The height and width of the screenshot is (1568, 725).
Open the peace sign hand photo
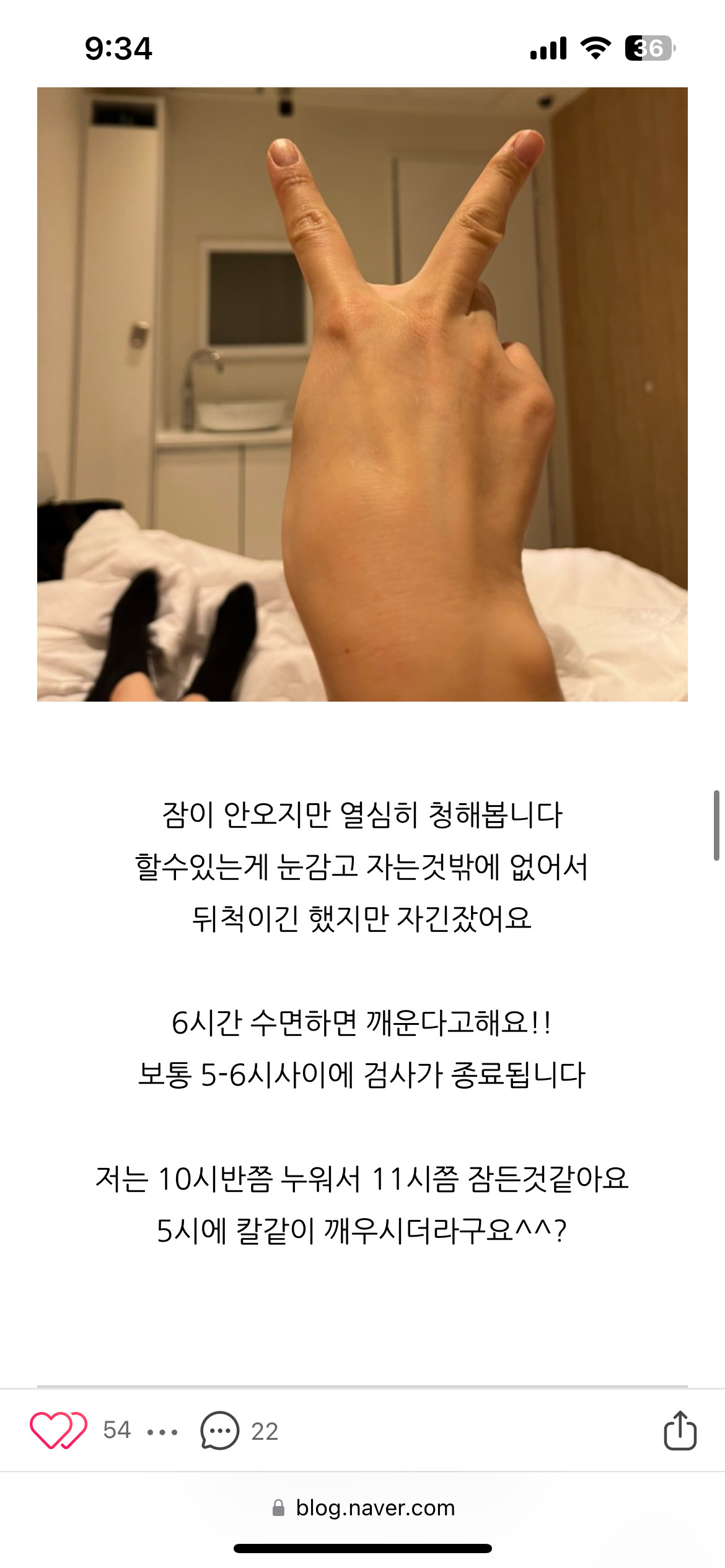362,394
